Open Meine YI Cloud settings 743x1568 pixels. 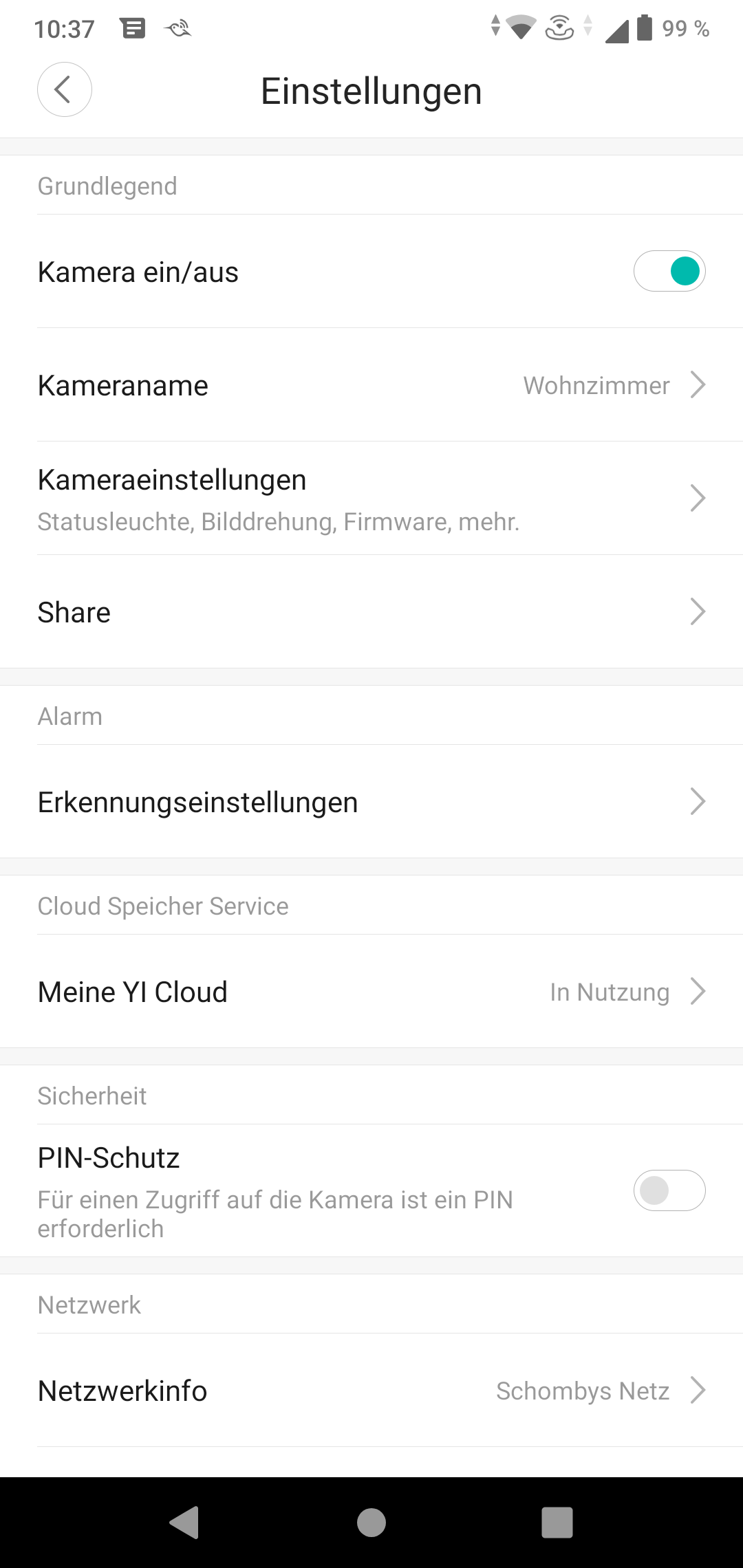371,992
